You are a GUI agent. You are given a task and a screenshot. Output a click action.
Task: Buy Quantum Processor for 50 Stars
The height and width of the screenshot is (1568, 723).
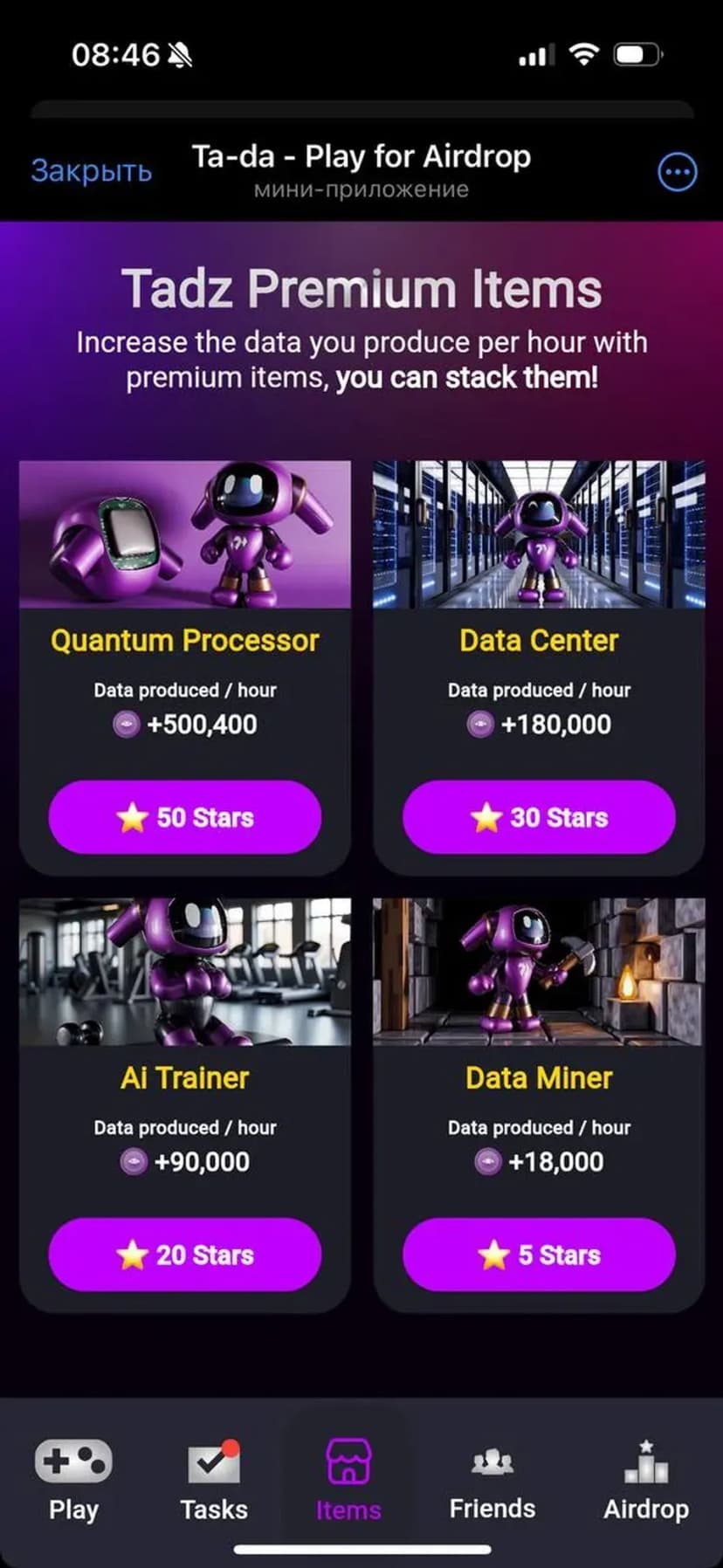click(x=185, y=817)
